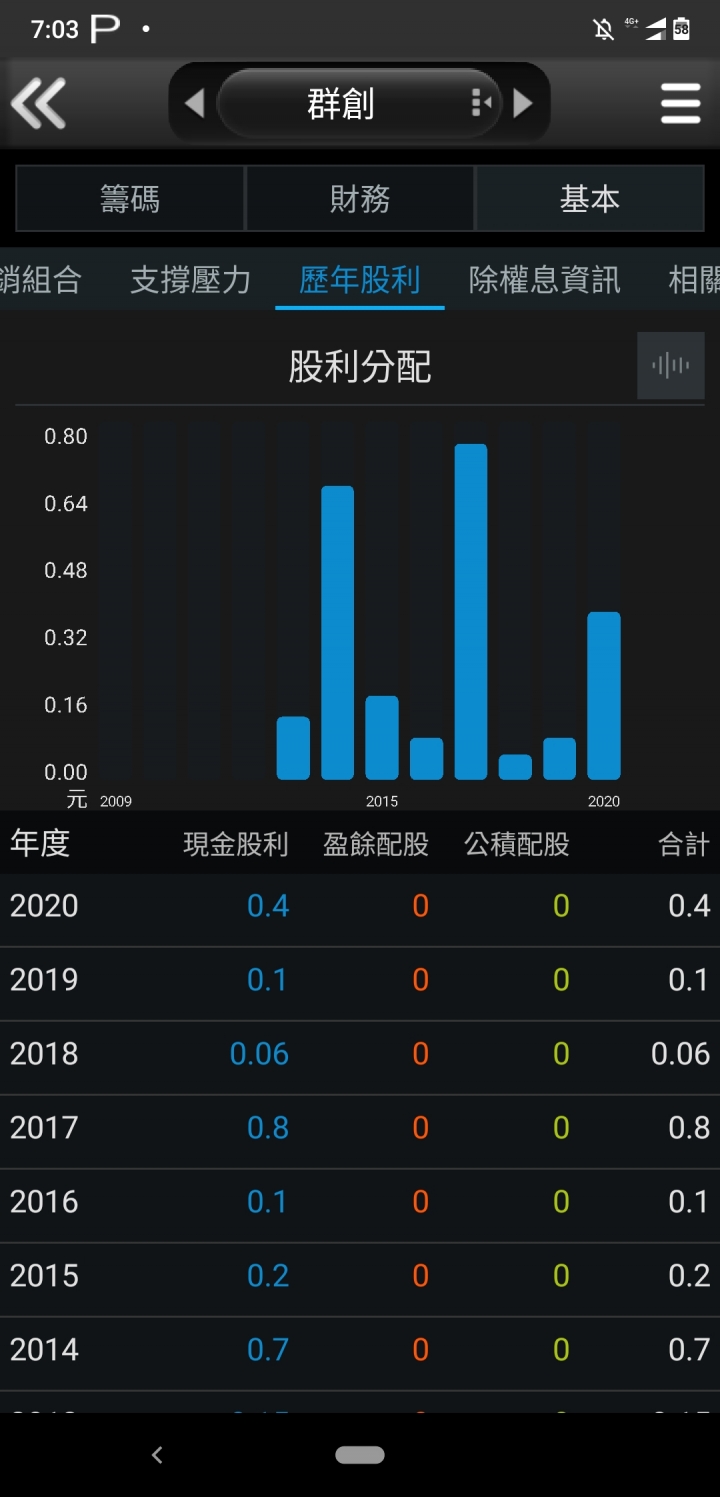Select the 籌碼 segment
720x1497 pixels.
pos(130,199)
